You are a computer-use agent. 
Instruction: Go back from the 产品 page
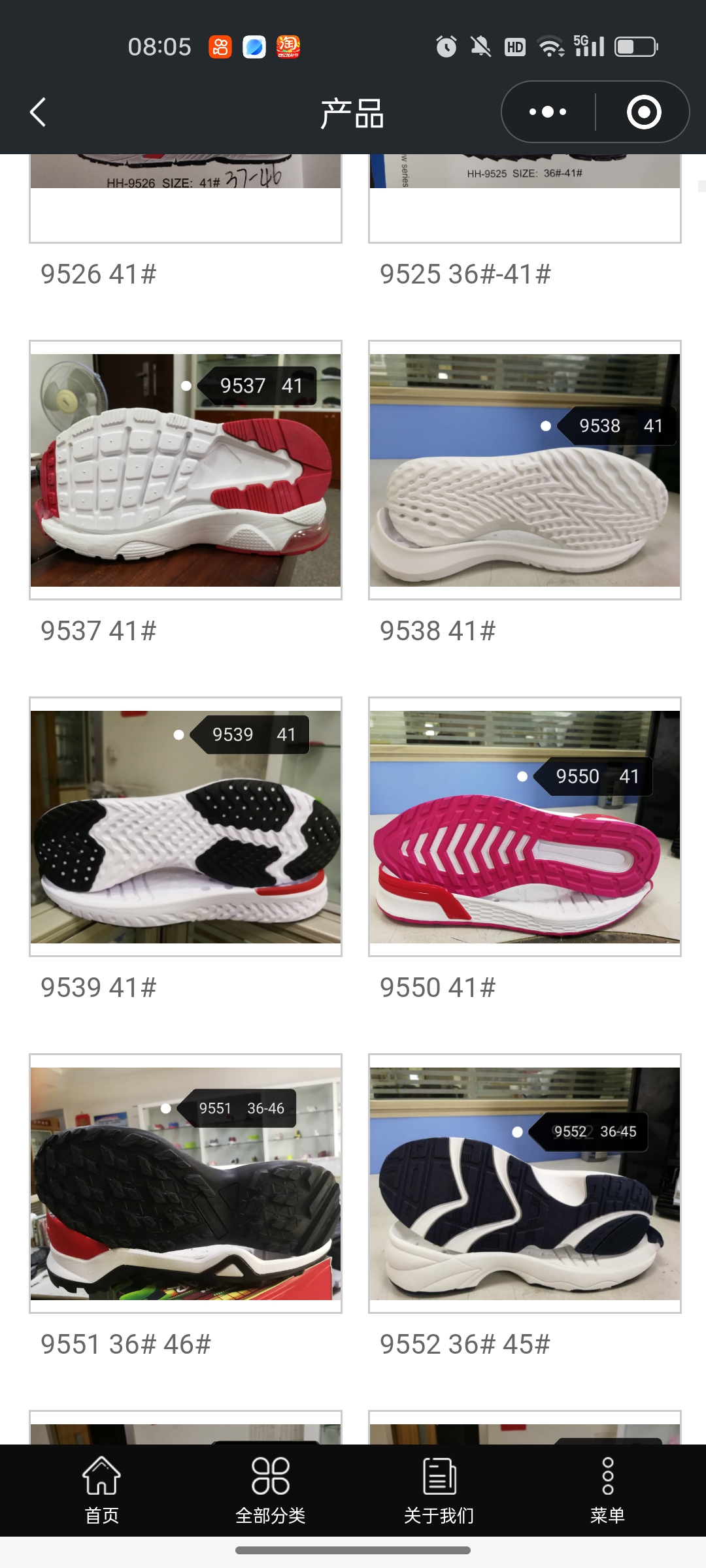coord(38,112)
